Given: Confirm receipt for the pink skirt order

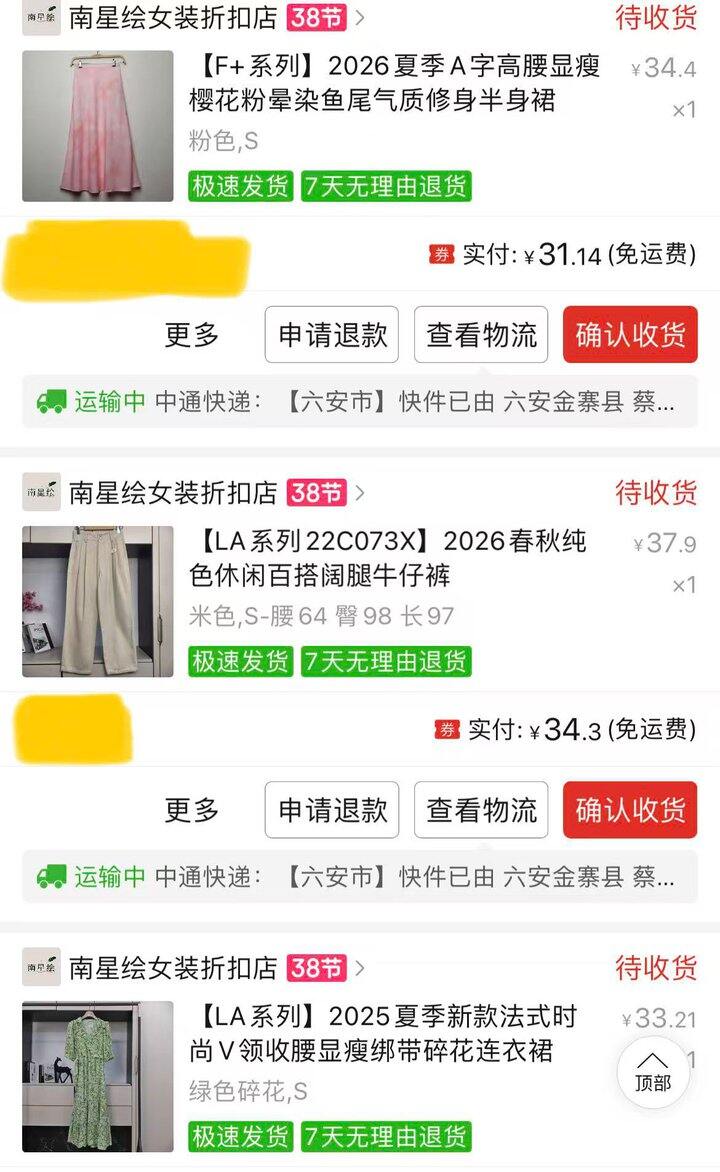Looking at the screenshot, I should [x=630, y=335].
